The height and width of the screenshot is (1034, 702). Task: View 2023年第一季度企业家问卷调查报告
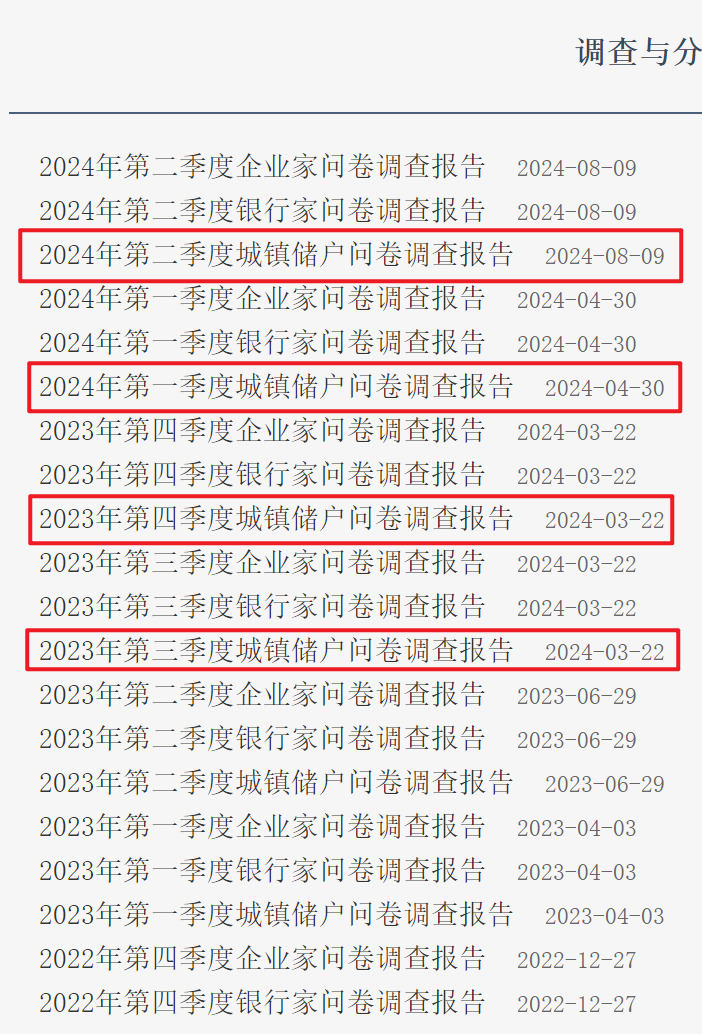coord(262,827)
